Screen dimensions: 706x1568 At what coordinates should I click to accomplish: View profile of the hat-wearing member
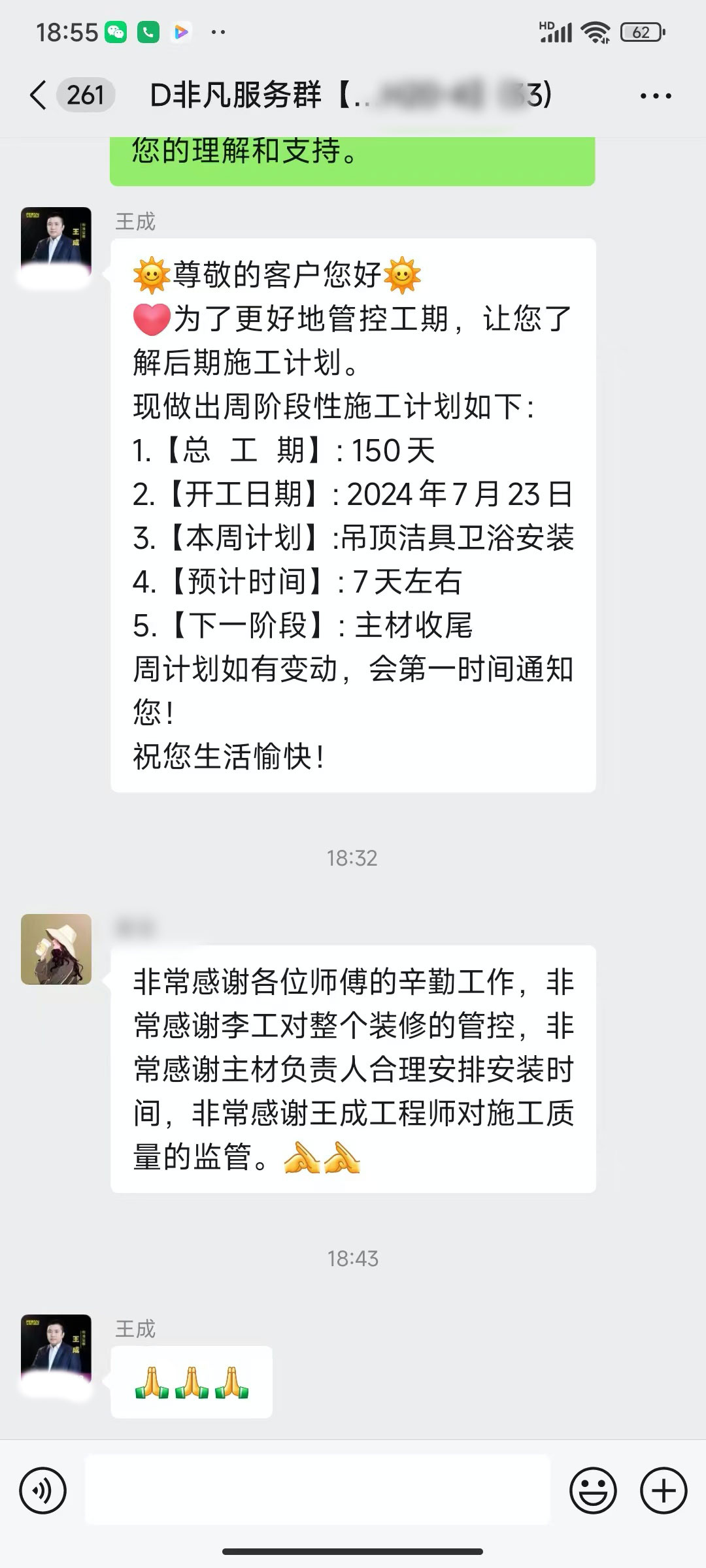(x=56, y=949)
